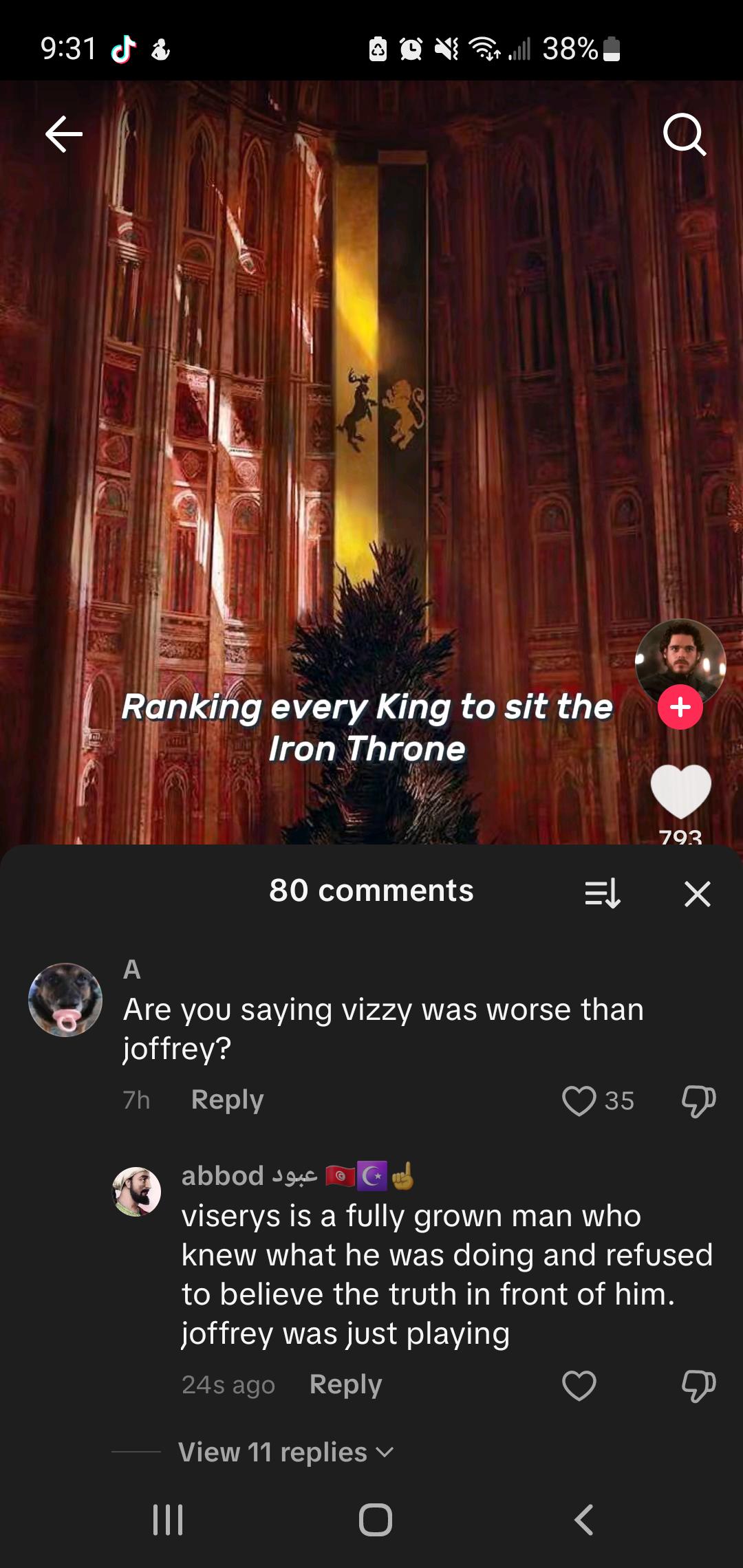Open the comment sort options
The image size is (743, 1568).
click(603, 893)
